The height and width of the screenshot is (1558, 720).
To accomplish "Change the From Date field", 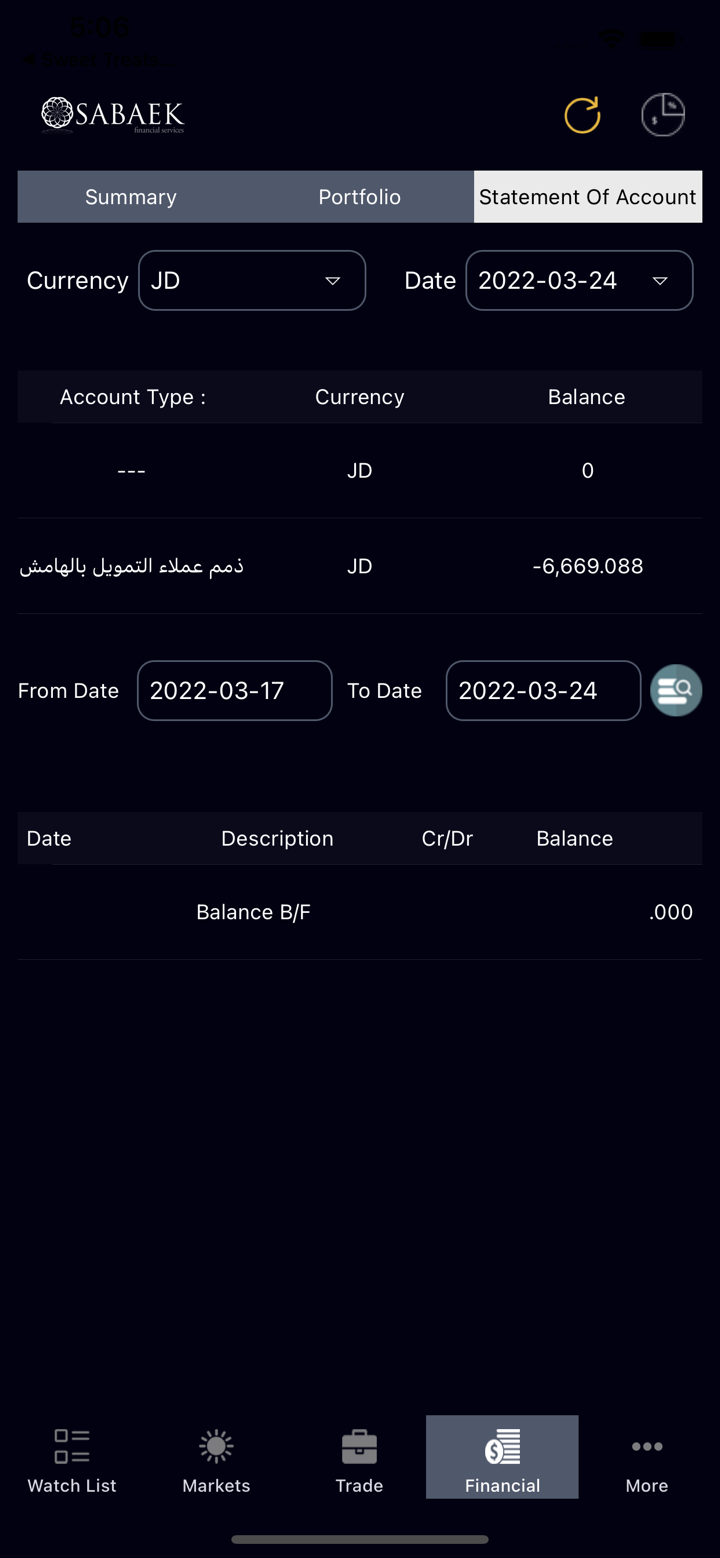I will click(234, 691).
